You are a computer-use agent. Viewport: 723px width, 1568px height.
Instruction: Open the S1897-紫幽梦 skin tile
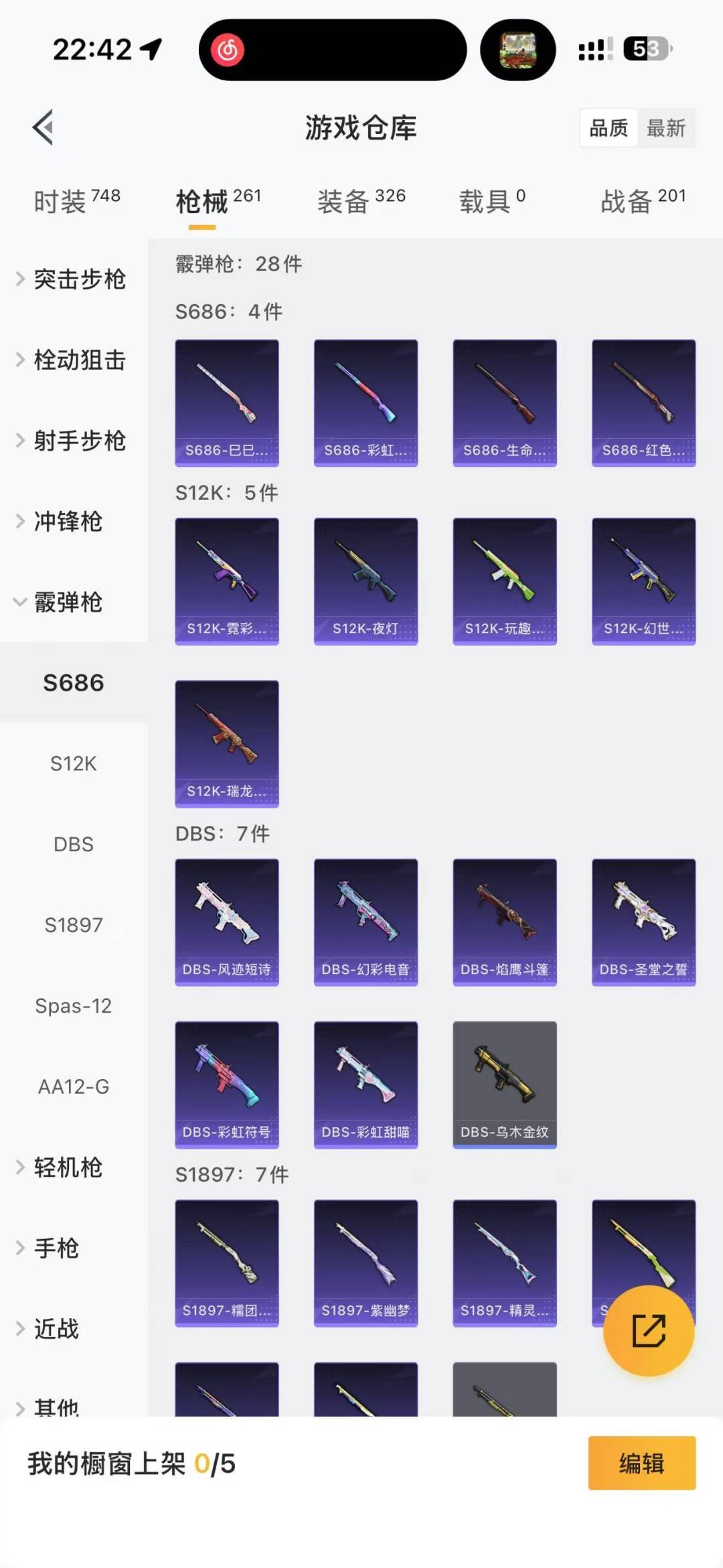coord(366,1263)
